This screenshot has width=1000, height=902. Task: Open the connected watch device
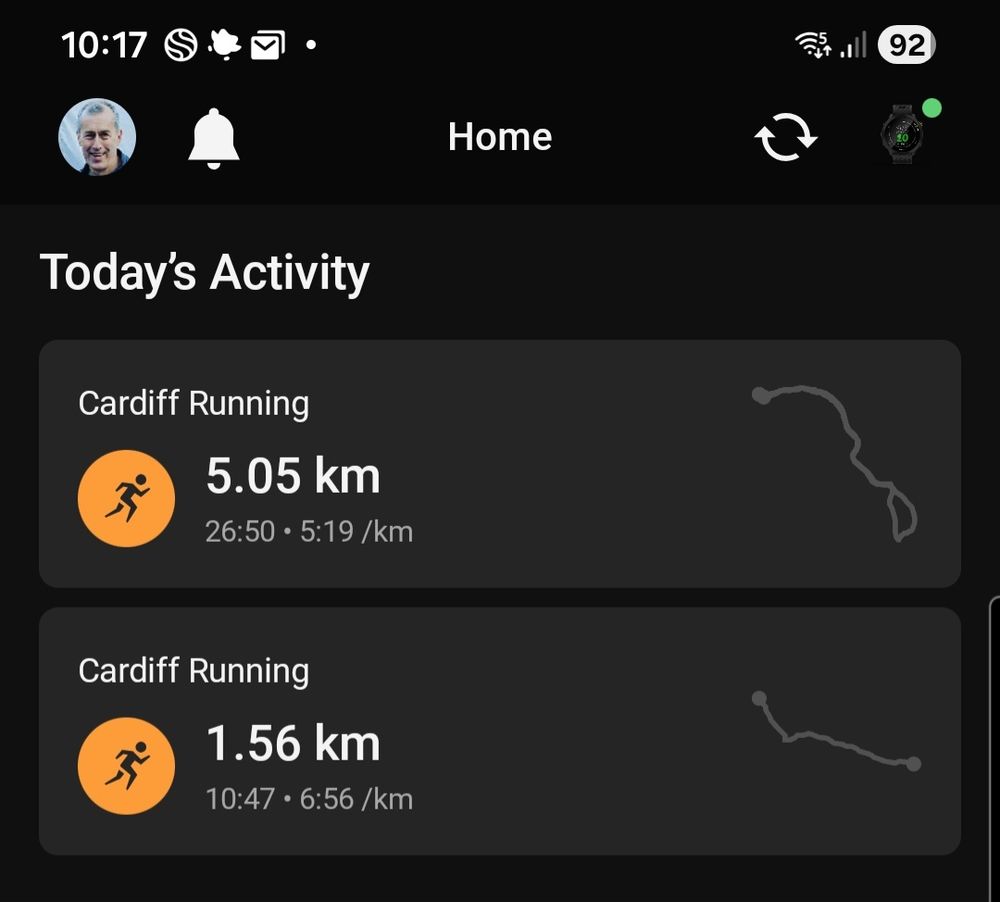902,137
